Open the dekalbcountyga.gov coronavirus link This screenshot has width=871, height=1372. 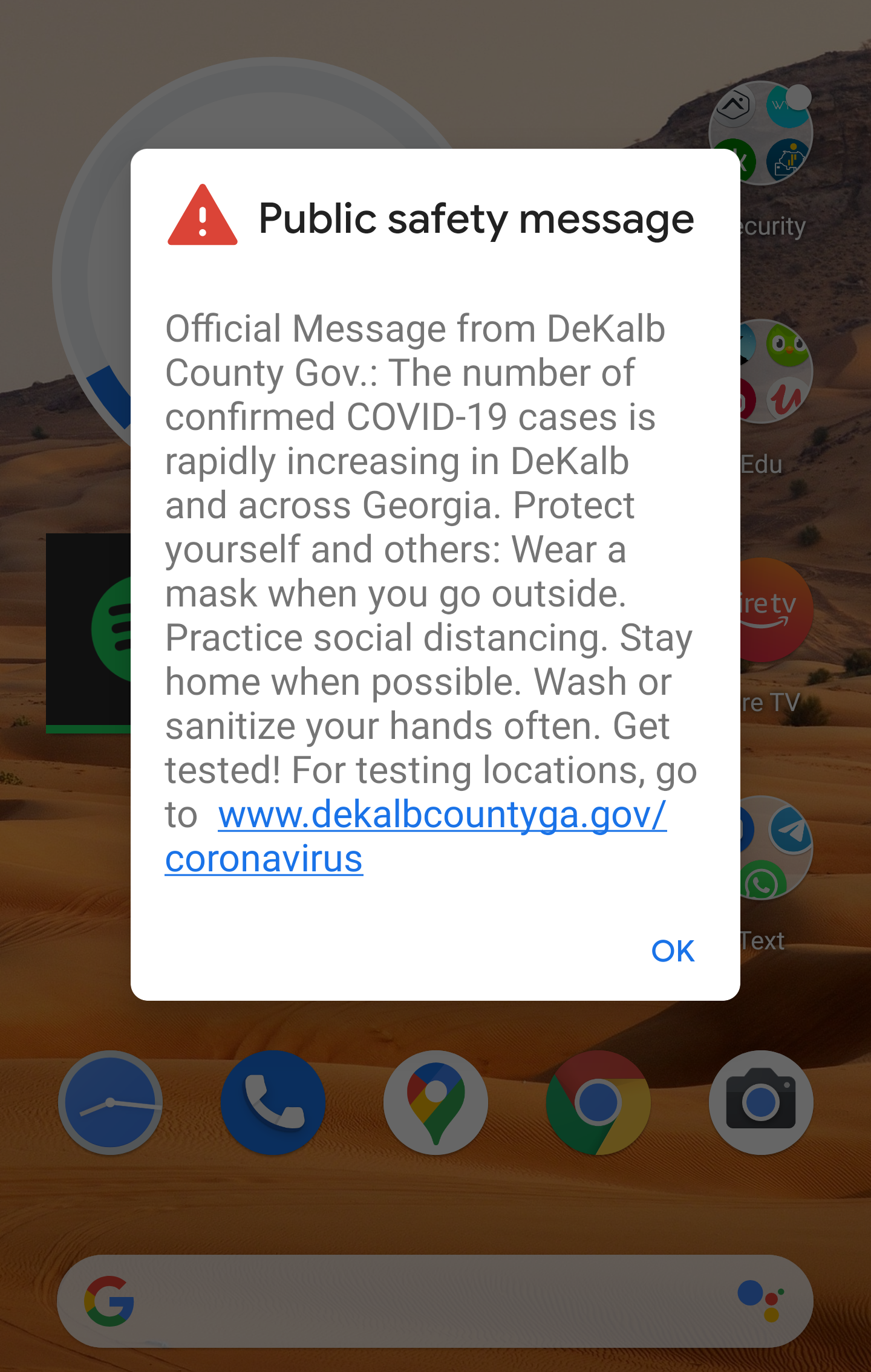point(442,815)
